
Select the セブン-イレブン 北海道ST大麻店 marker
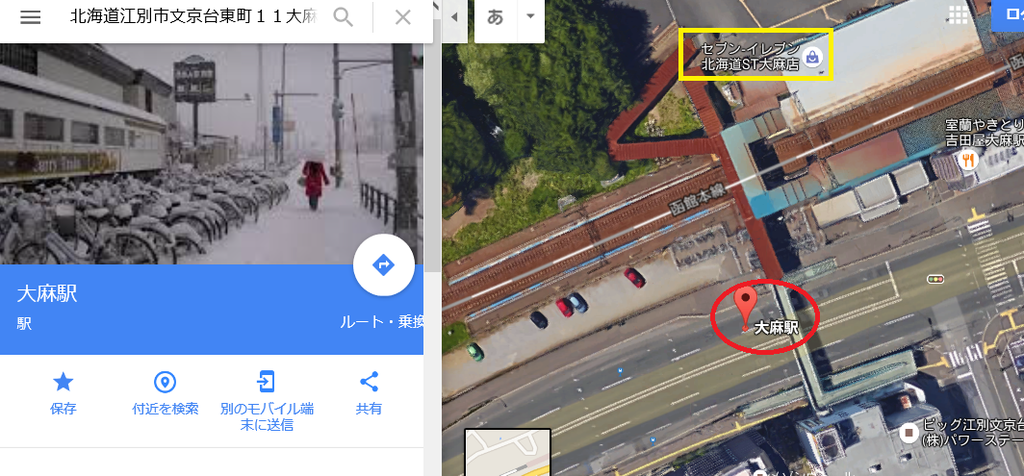(815, 57)
